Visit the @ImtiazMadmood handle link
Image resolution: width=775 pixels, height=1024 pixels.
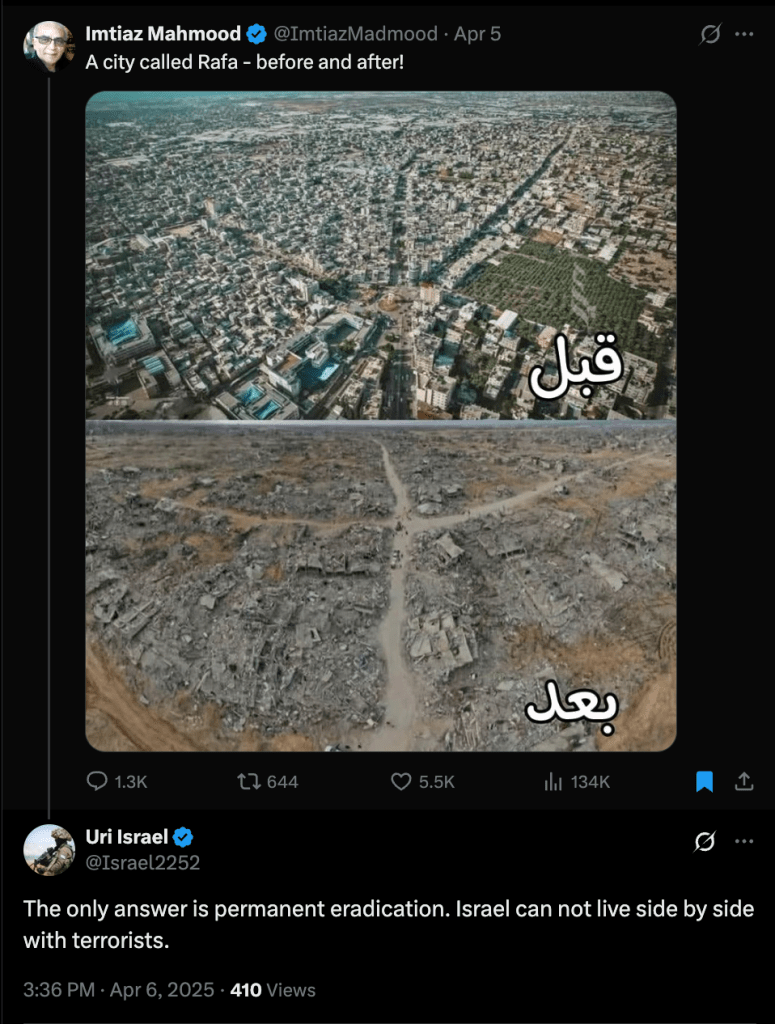357,34
